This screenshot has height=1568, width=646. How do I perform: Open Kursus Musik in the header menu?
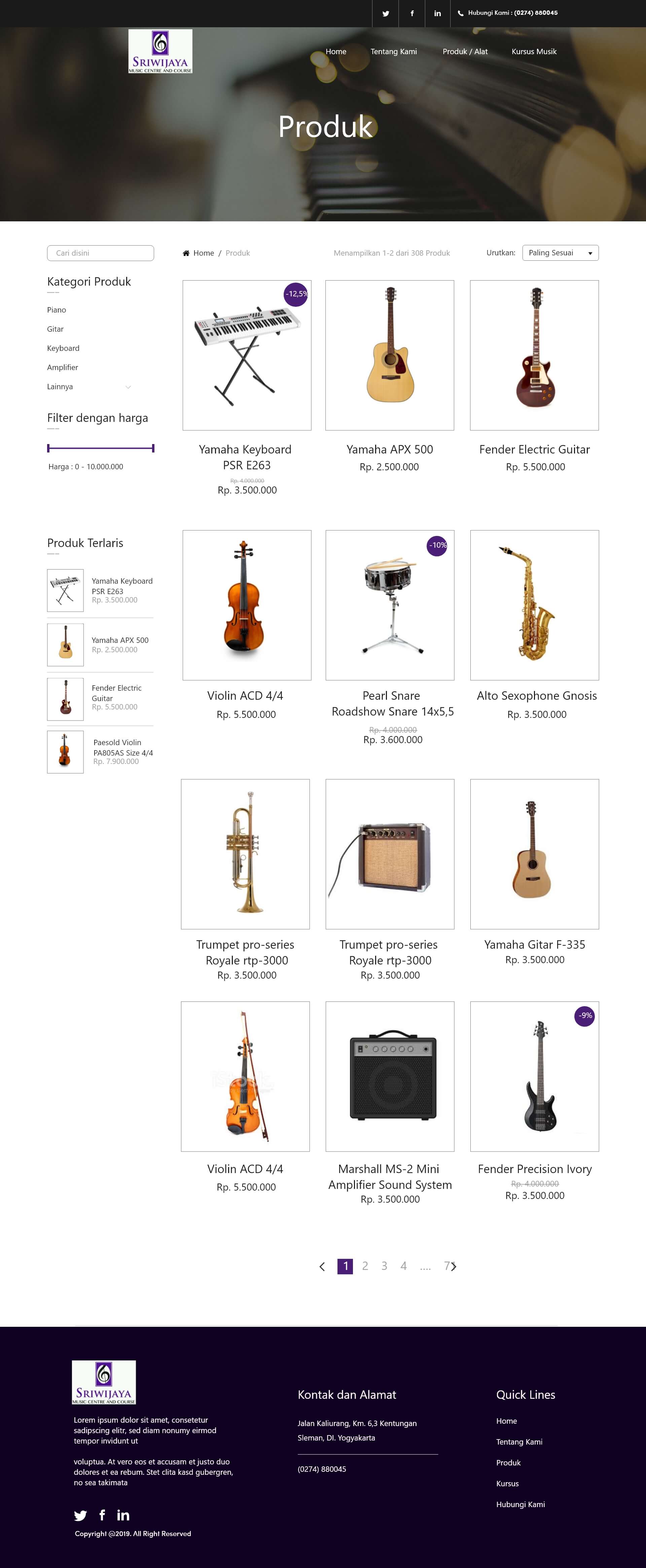(x=534, y=52)
